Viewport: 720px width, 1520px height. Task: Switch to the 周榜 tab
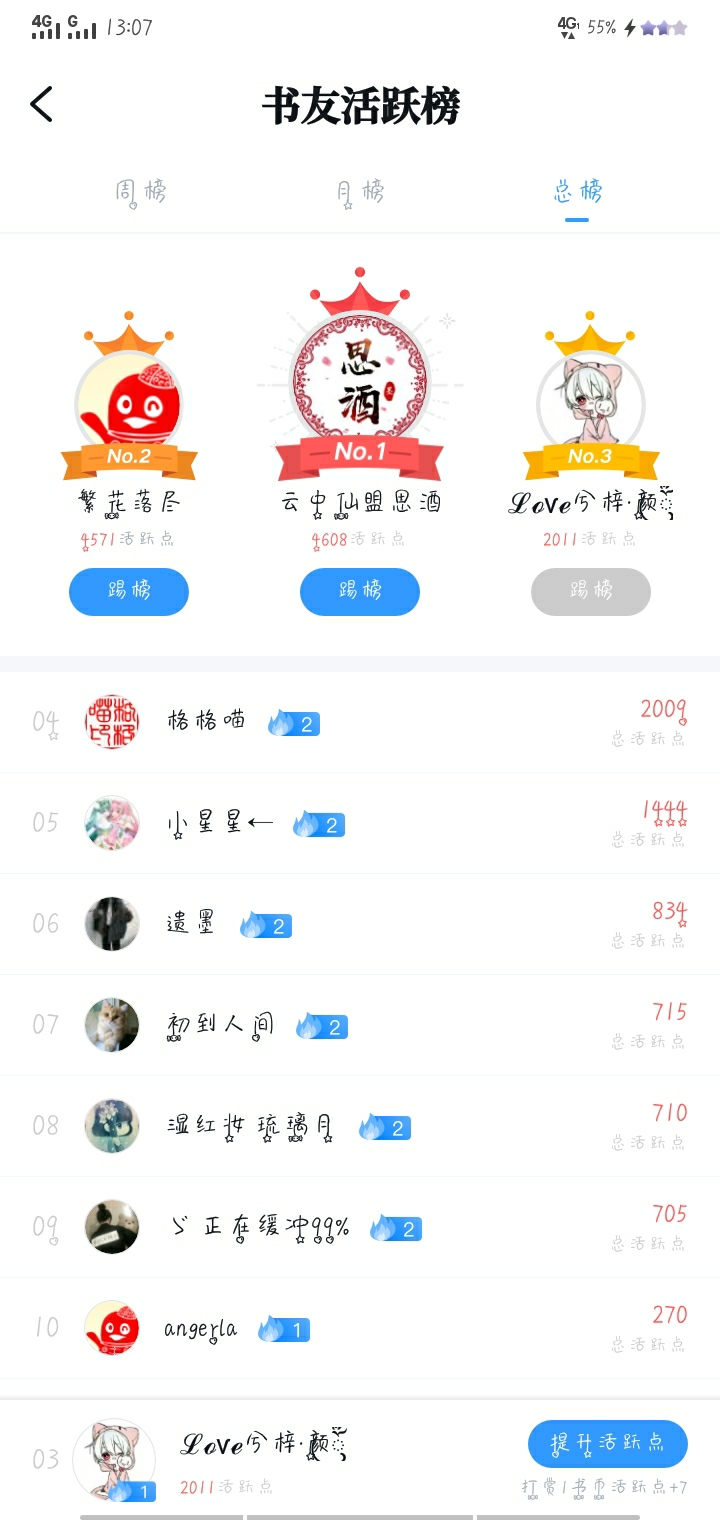tap(141, 191)
